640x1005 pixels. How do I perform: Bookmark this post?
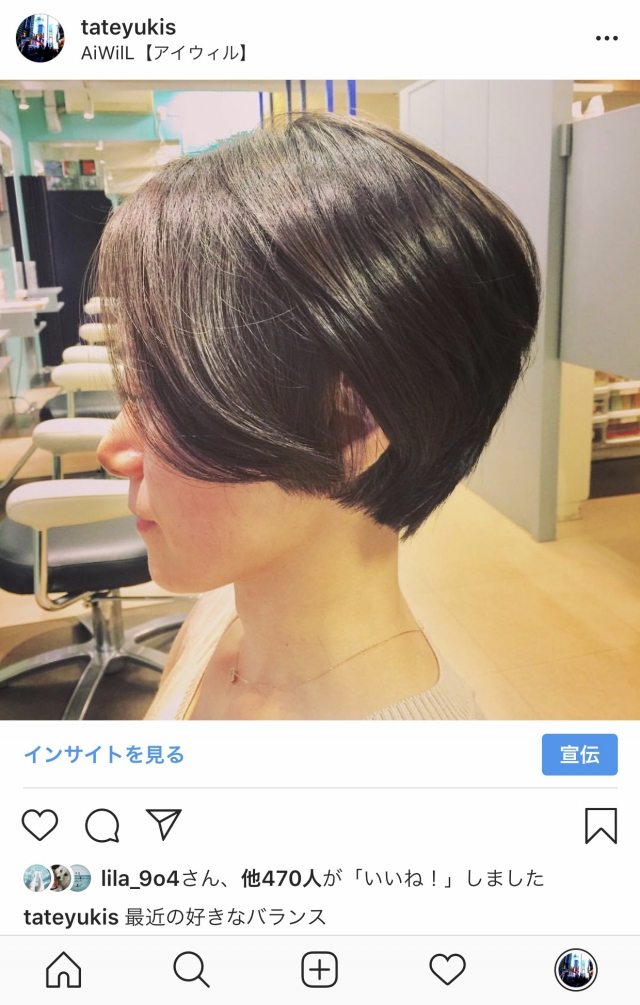click(x=600, y=825)
